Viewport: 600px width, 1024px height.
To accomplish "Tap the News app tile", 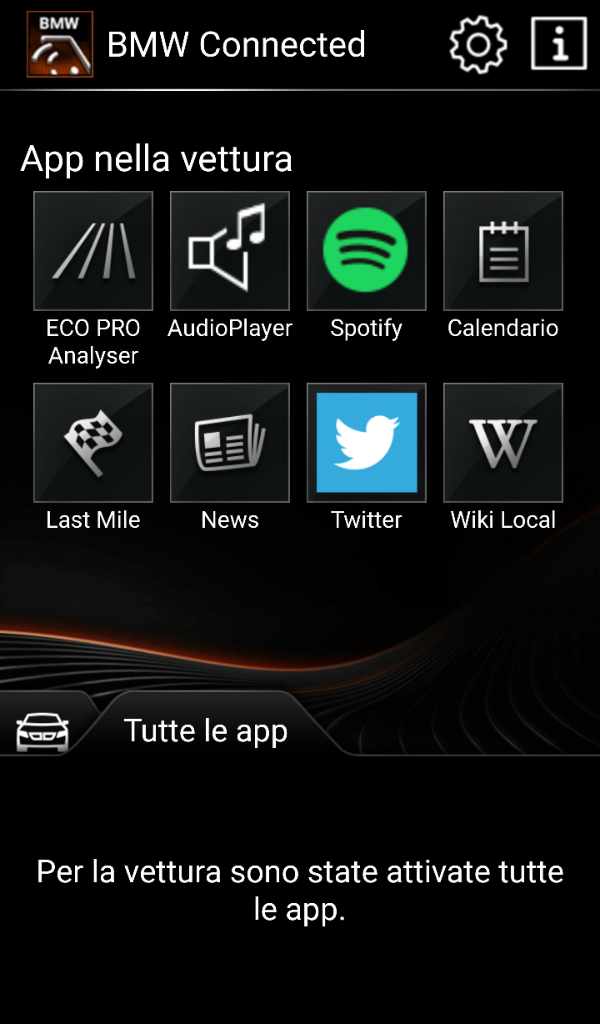I will tap(230, 442).
